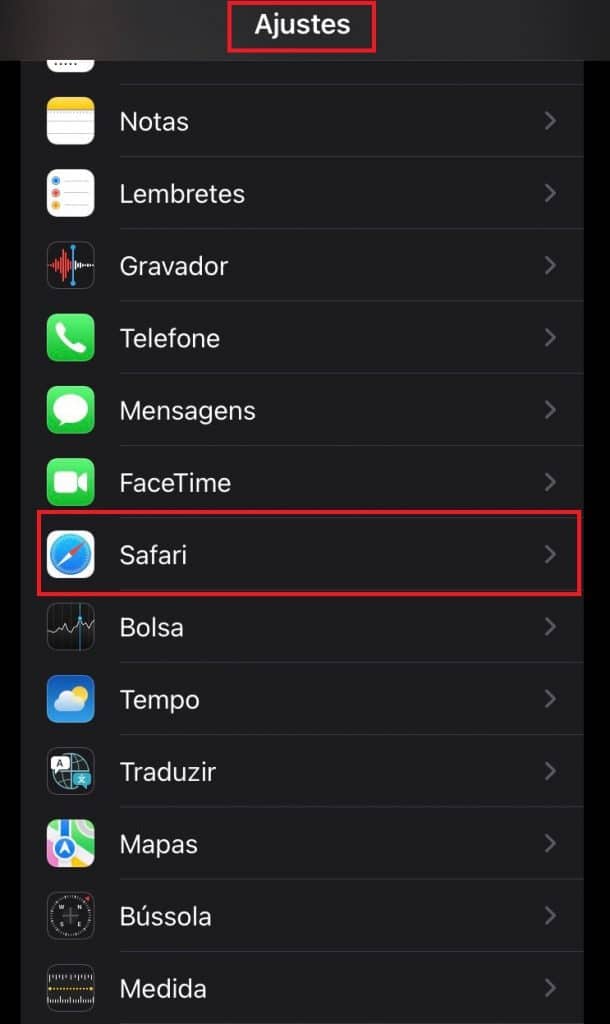The width and height of the screenshot is (610, 1024).
Task: Open the Notas settings row
Action: pyautogui.click(x=302, y=121)
